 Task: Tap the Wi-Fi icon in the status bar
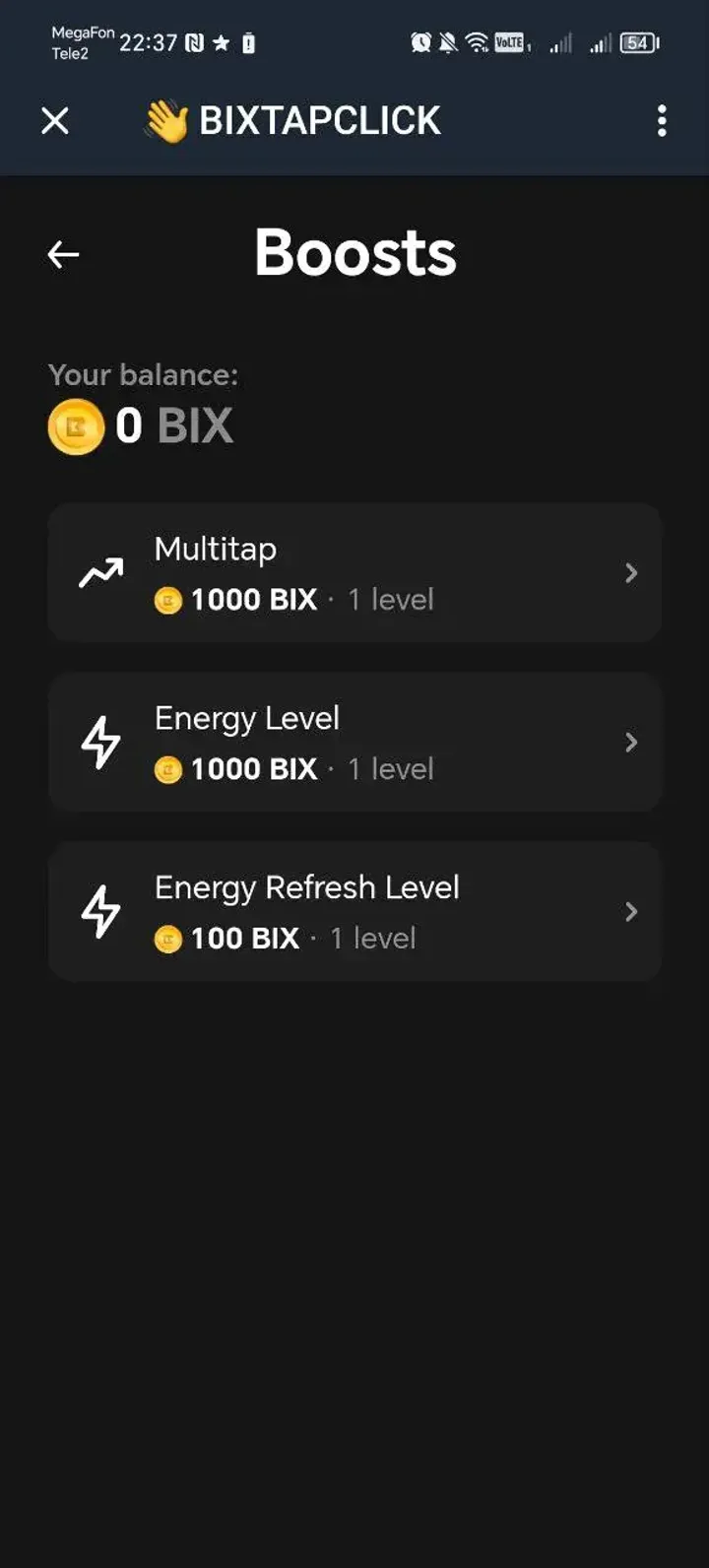pos(478,41)
